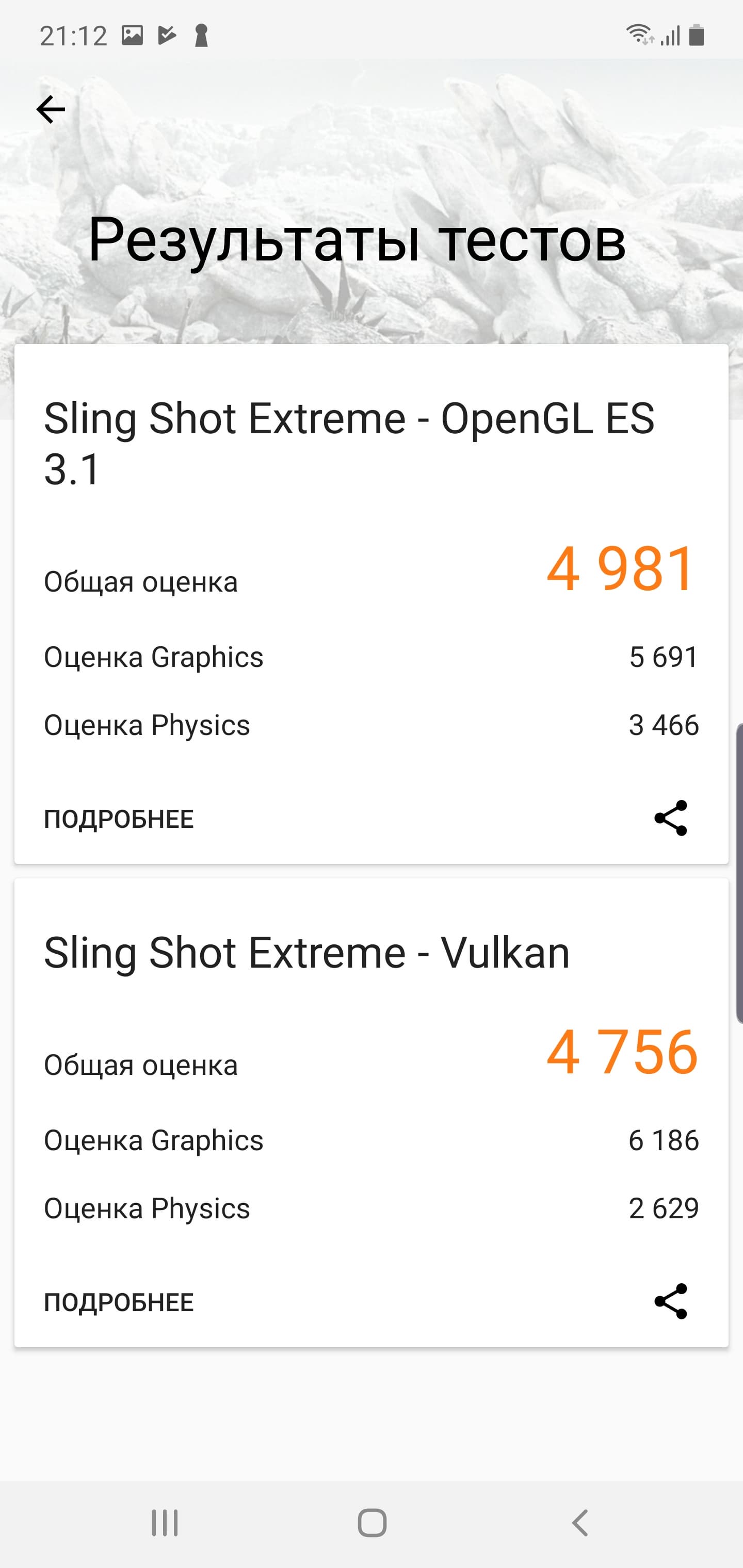This screenshot has width=743, height=1568.
Task: Go back using the top arrow
Action: pyautogui.click(x=51, y=109)
